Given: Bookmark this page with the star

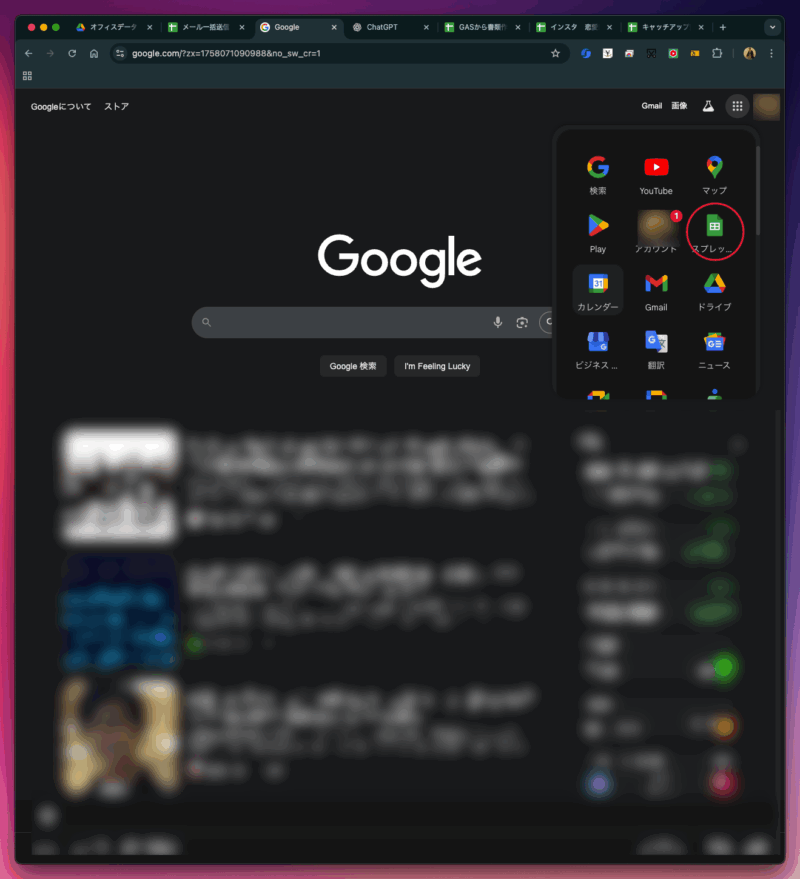Looking at the screenshot, I should point(555,53).
